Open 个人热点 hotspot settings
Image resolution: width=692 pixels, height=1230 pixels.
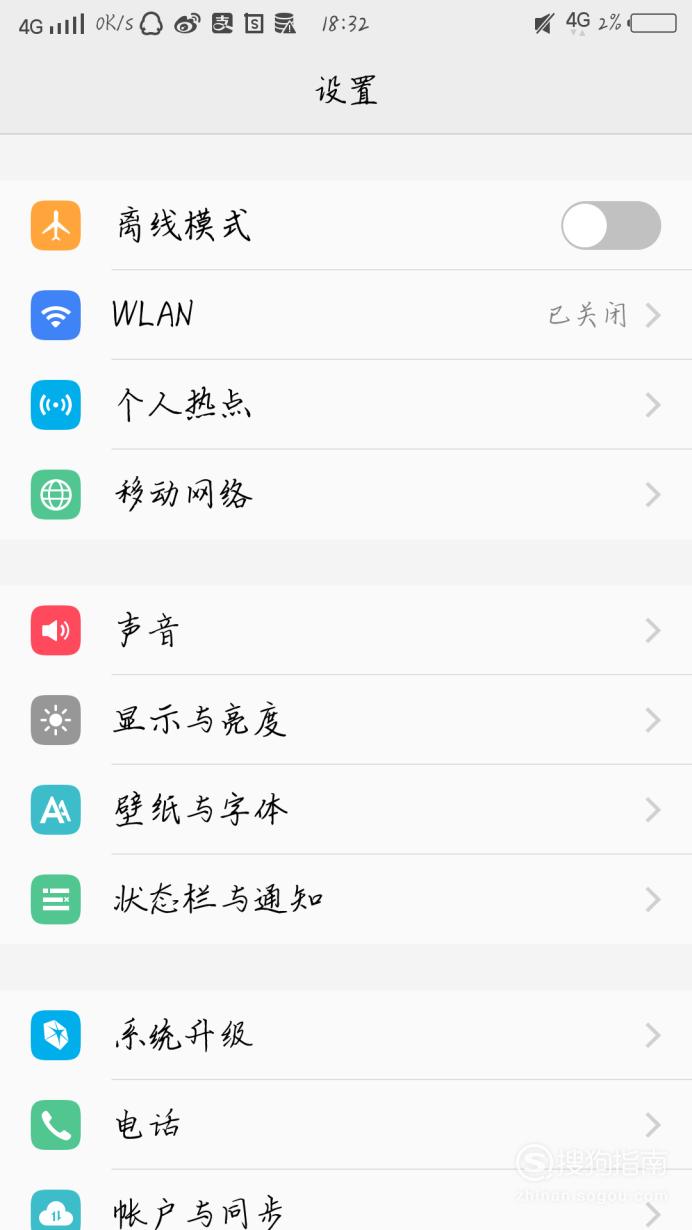(346, 405)
